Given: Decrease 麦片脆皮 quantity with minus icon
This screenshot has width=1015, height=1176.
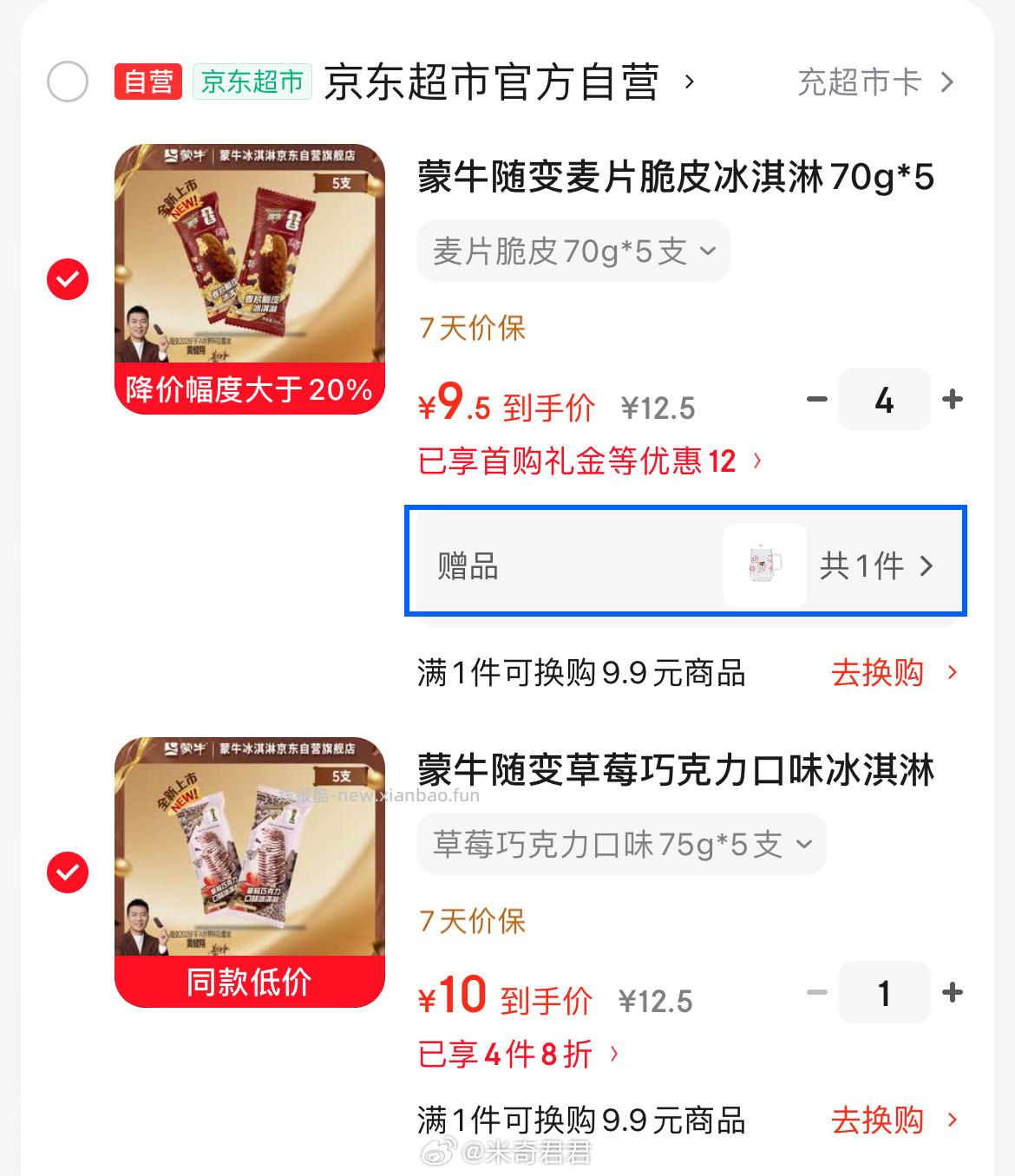Looking at the screenshot, I should tap(816, 399).
